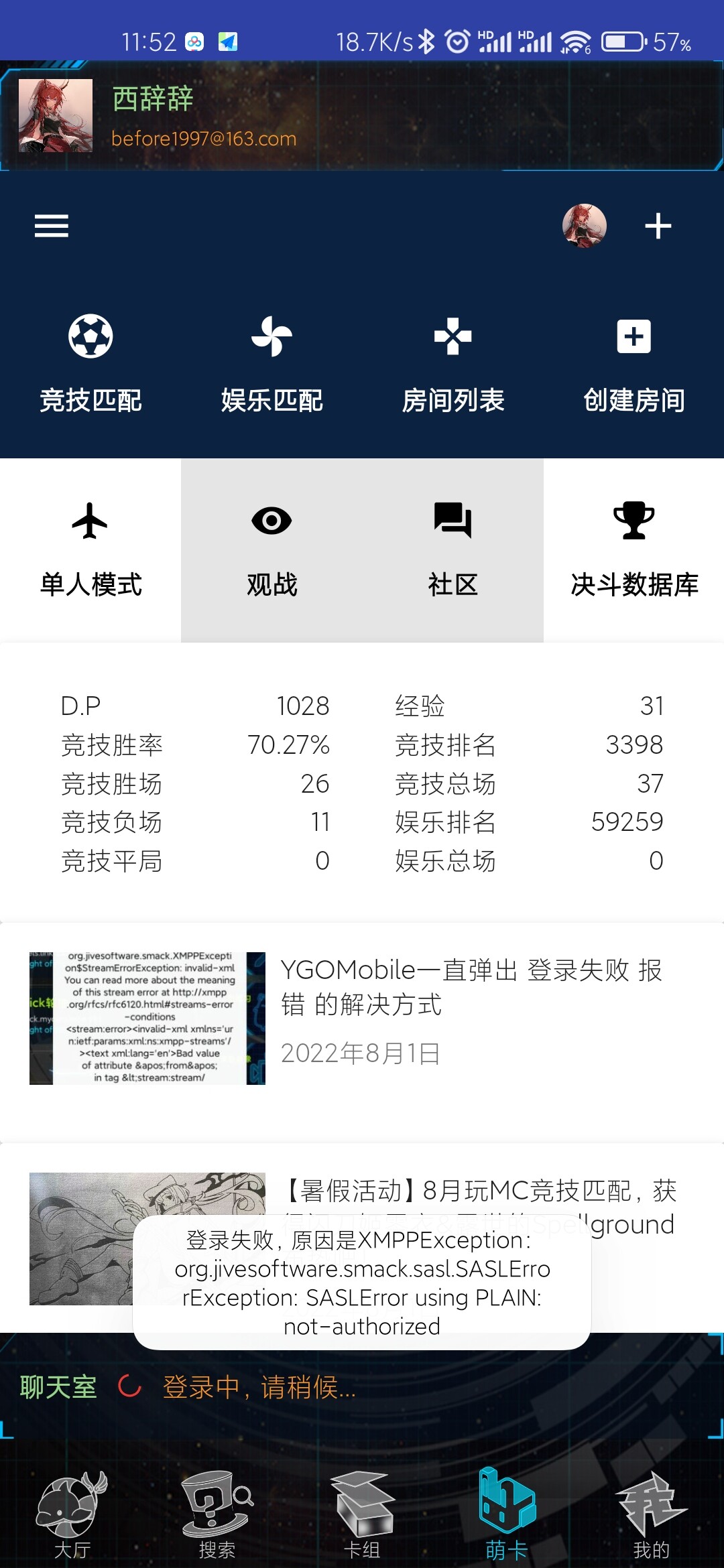The image size is (724, 1568).
Task: Enter 单人模式 single player mode
Action: click(90, 550)
